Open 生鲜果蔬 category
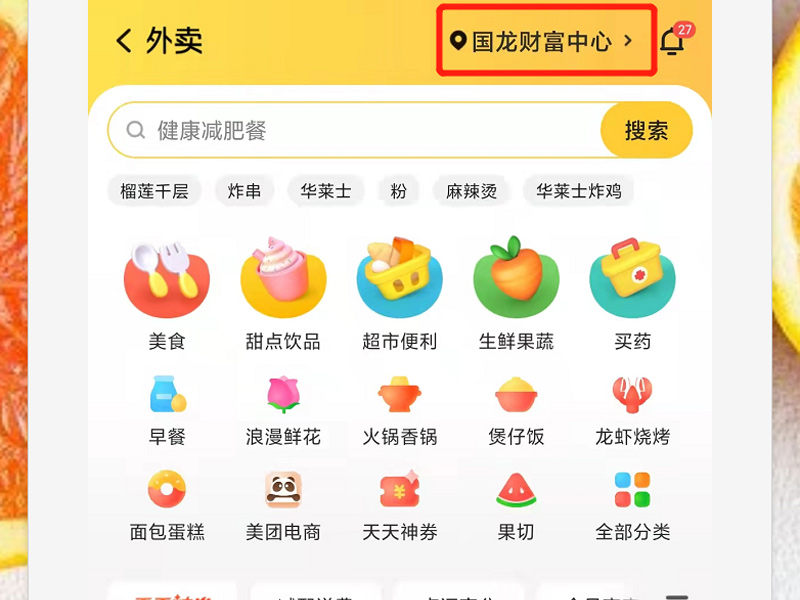The height and width of the screenshot is (600, 800). (x=515, y=295)
